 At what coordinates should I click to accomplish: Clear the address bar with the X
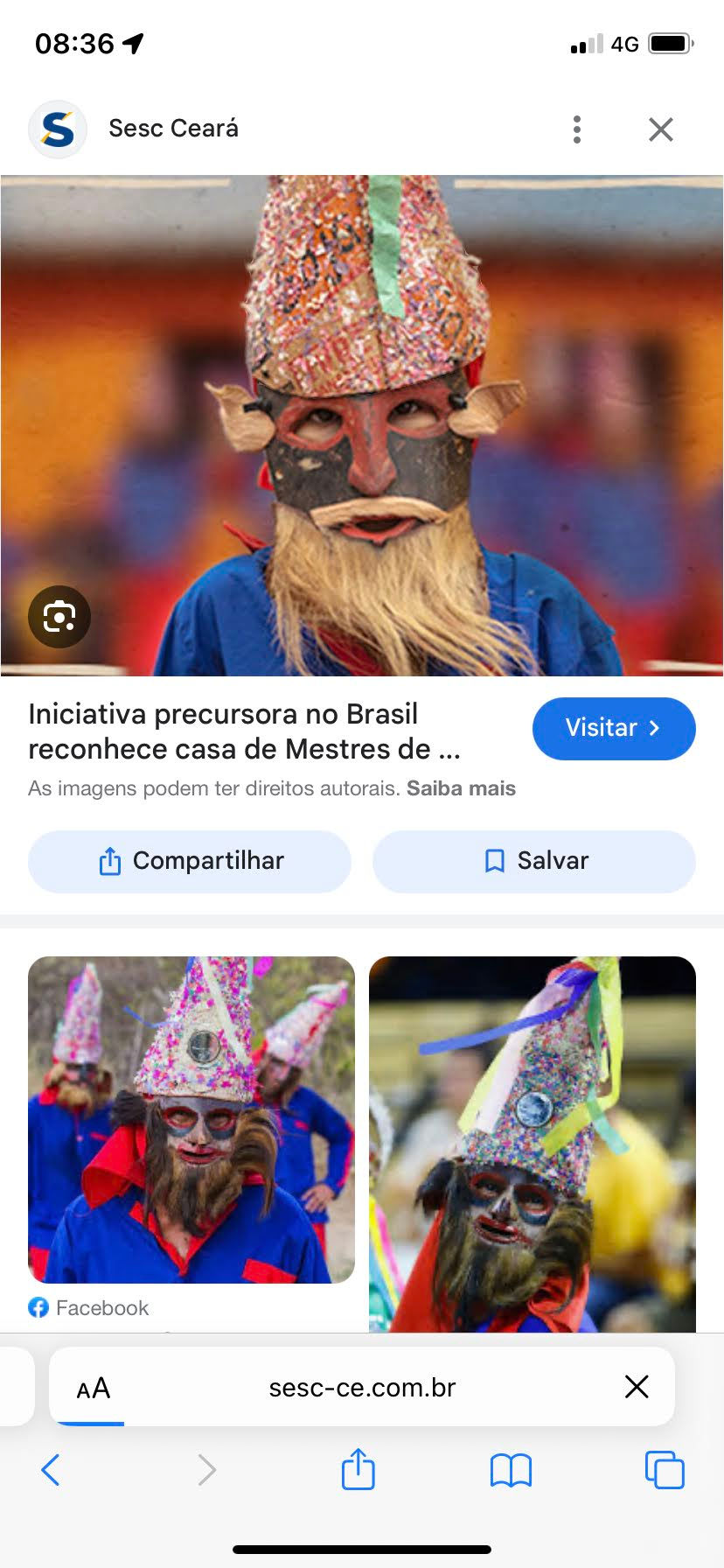tap(637, 1386)
